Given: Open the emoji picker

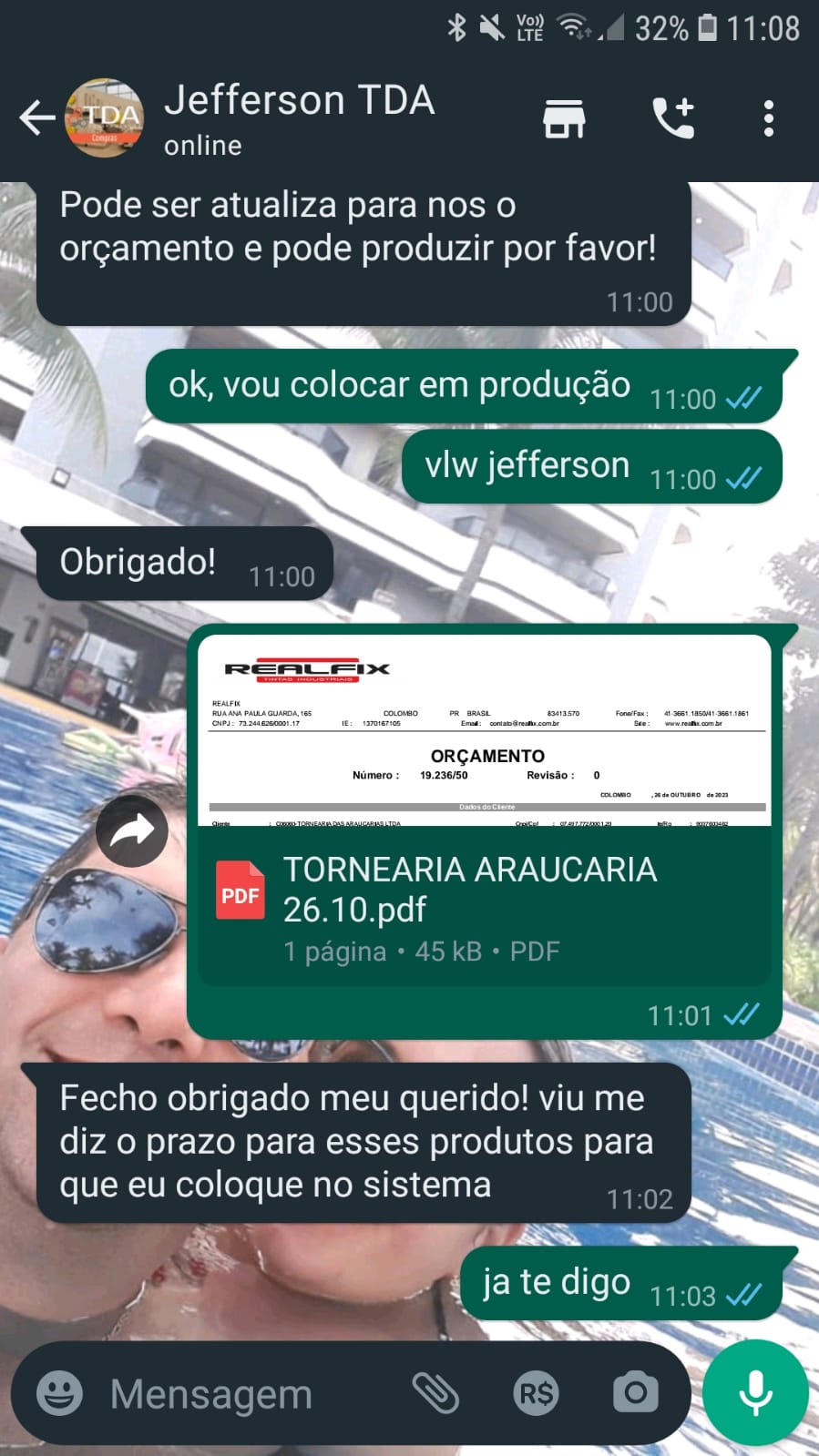Looking at the screenshot, I should (x=59, y=1392).
